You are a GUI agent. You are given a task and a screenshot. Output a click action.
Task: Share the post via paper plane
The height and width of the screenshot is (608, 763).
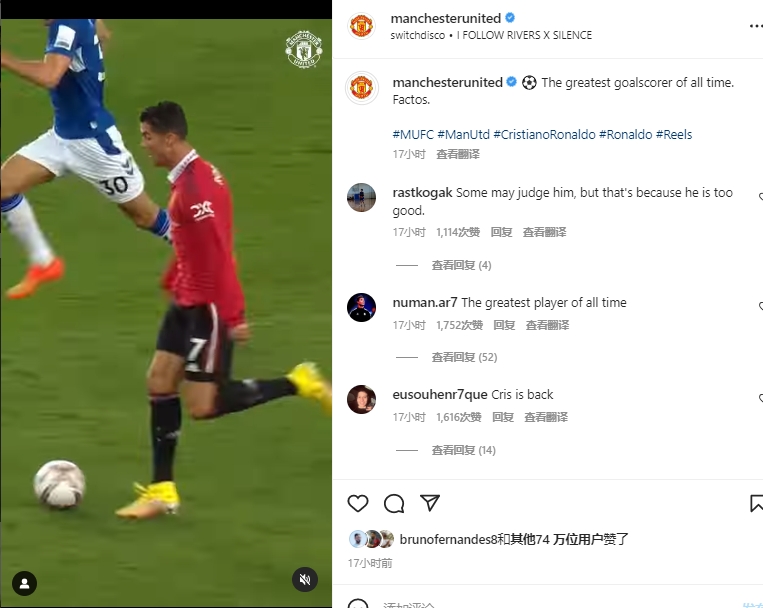[430, 502]
